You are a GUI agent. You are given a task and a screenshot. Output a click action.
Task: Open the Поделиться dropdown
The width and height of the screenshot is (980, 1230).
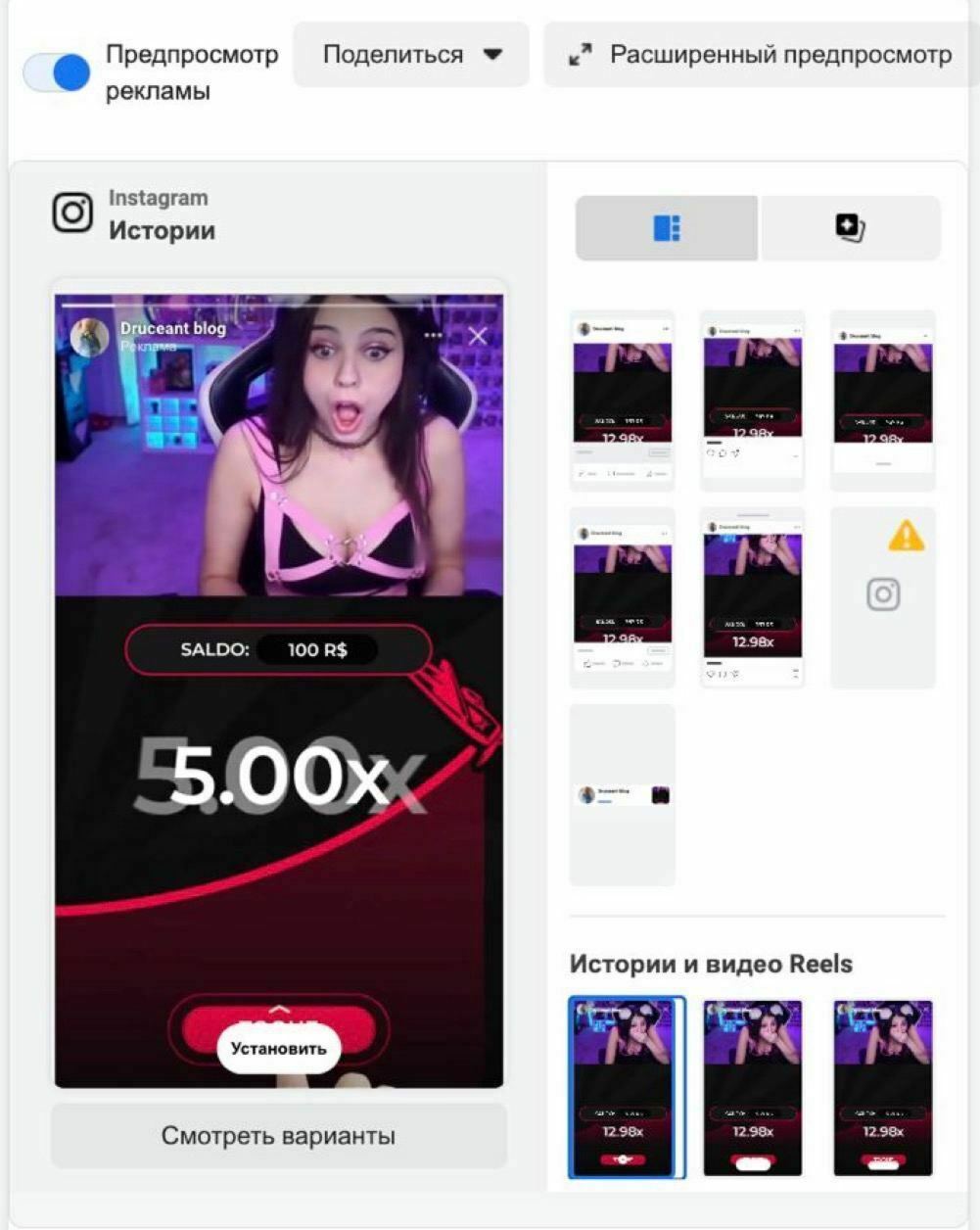pos(411,55)
